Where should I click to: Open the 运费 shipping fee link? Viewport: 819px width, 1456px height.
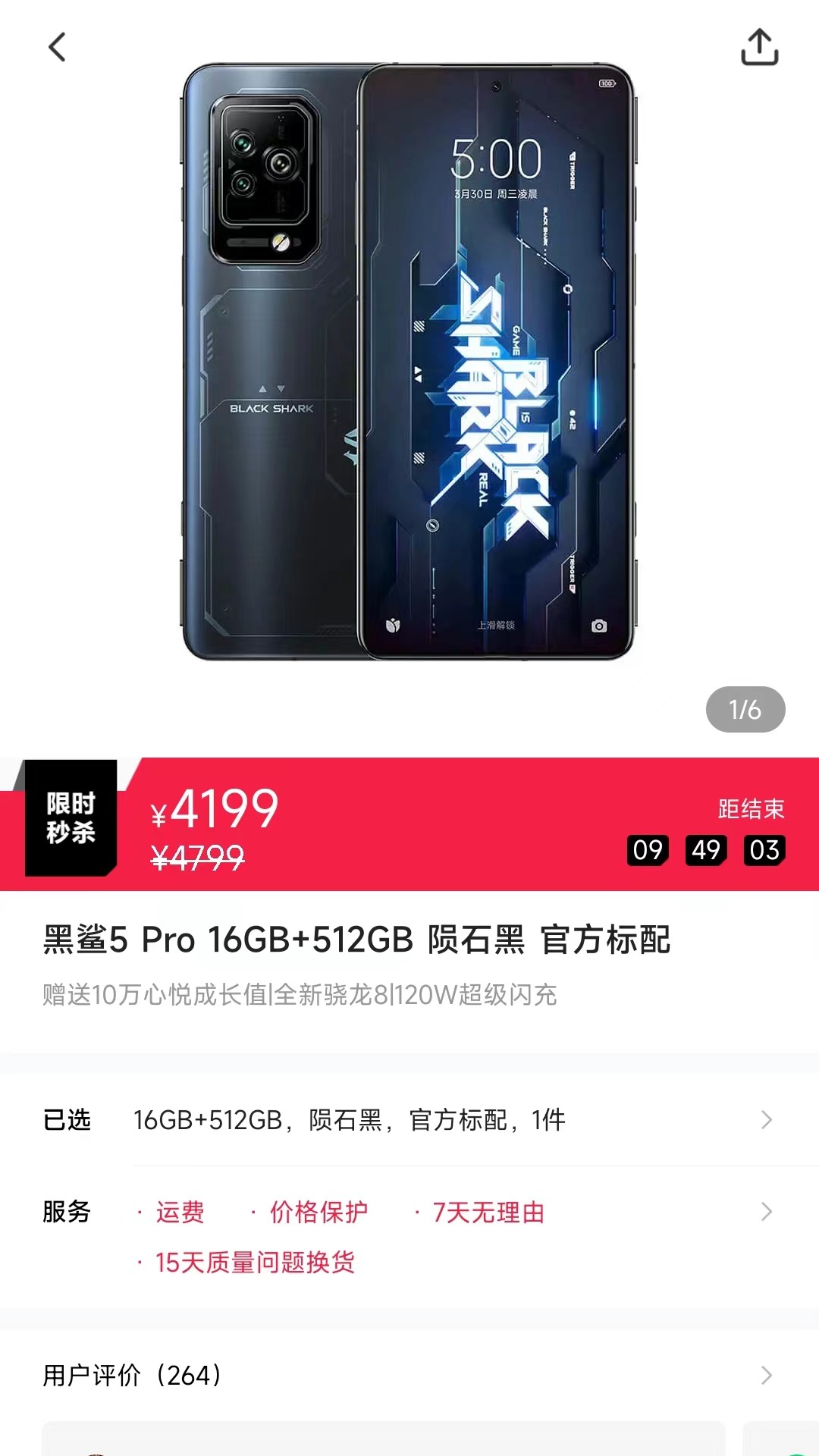[180, 1213]
